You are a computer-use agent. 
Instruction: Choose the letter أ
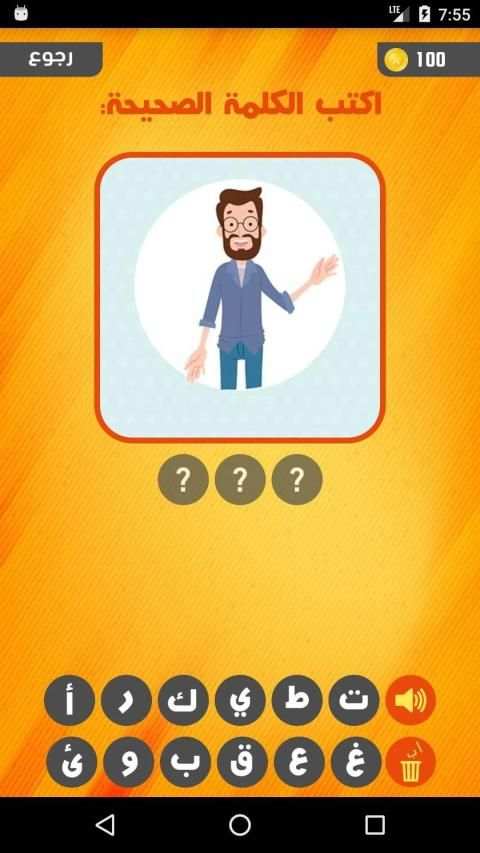pos(69,700)
